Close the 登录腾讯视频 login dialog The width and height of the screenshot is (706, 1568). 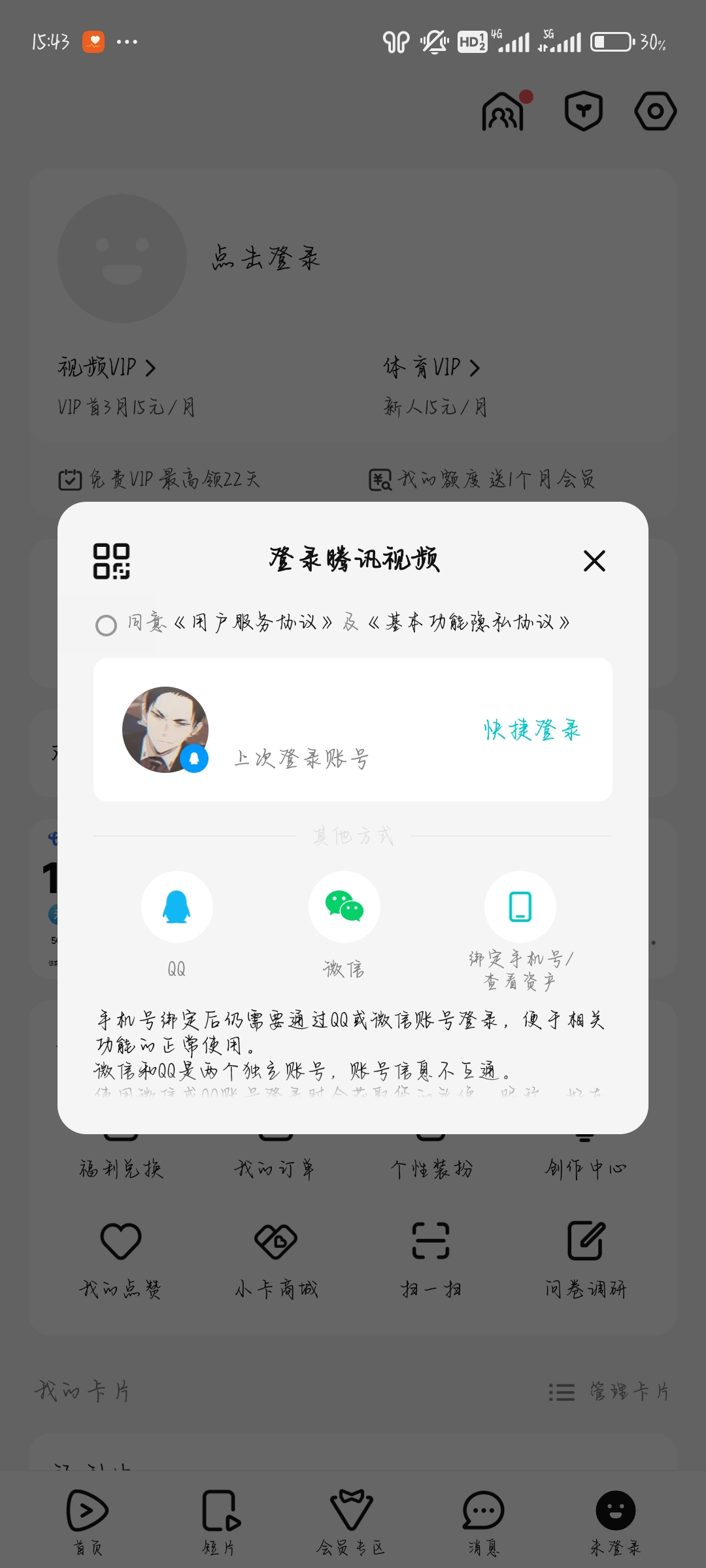(594, 561)
